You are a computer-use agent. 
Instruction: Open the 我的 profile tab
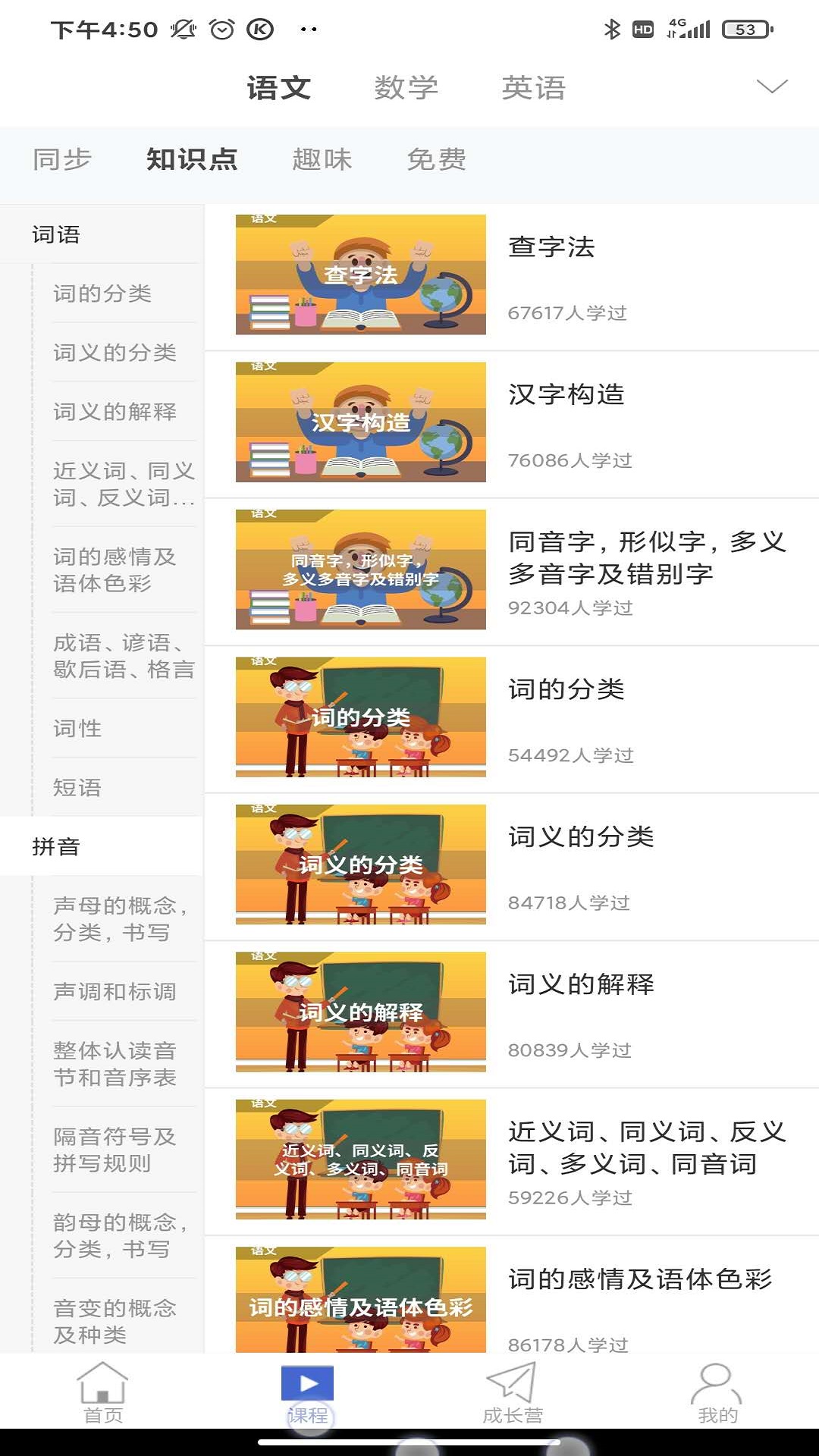click(717, 1392)
